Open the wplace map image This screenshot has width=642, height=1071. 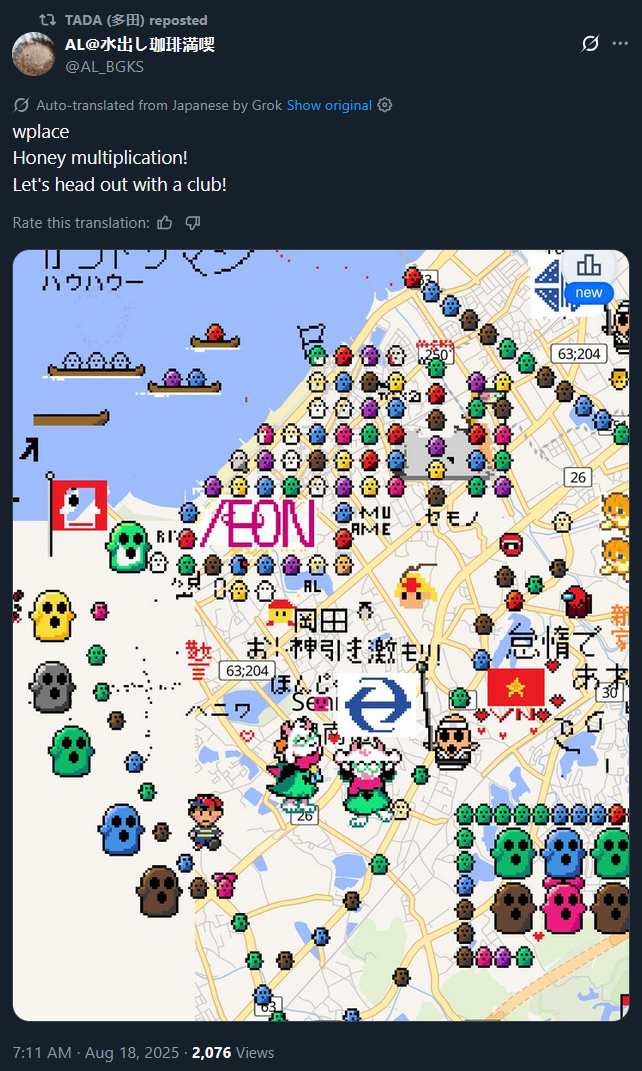tap(320, 635)
